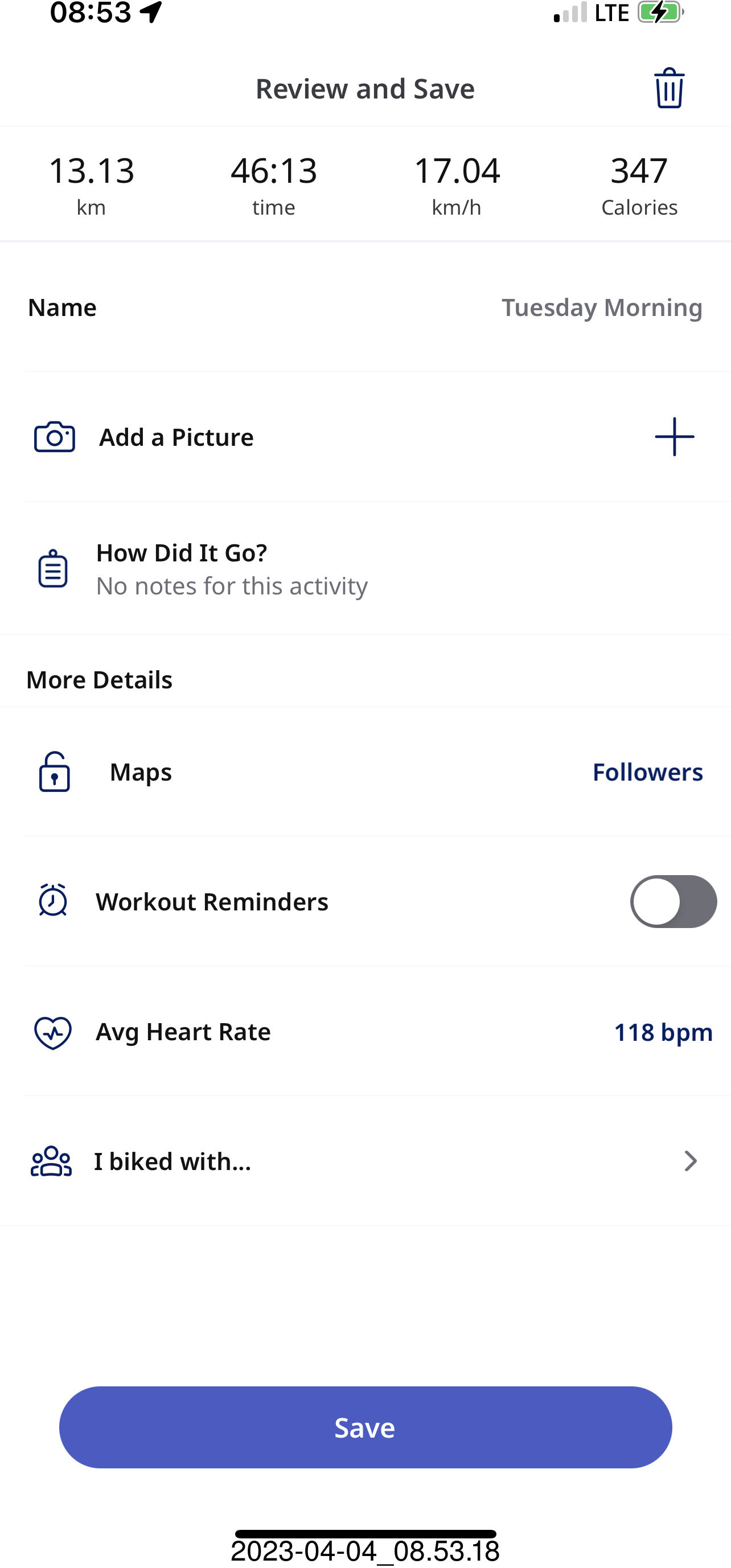Save the workout
The image size is (731, 1568).
365,1427
